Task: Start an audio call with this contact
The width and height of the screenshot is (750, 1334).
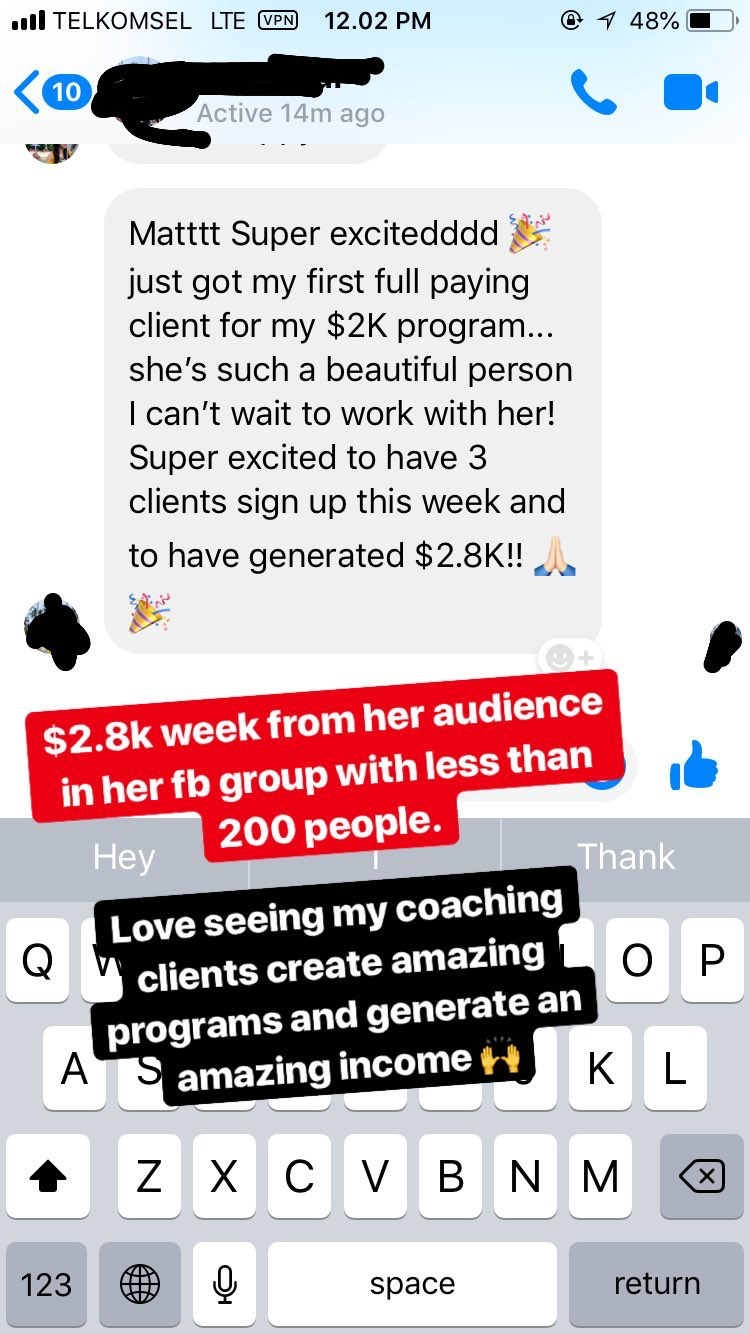Action: (x=594, y=92)
